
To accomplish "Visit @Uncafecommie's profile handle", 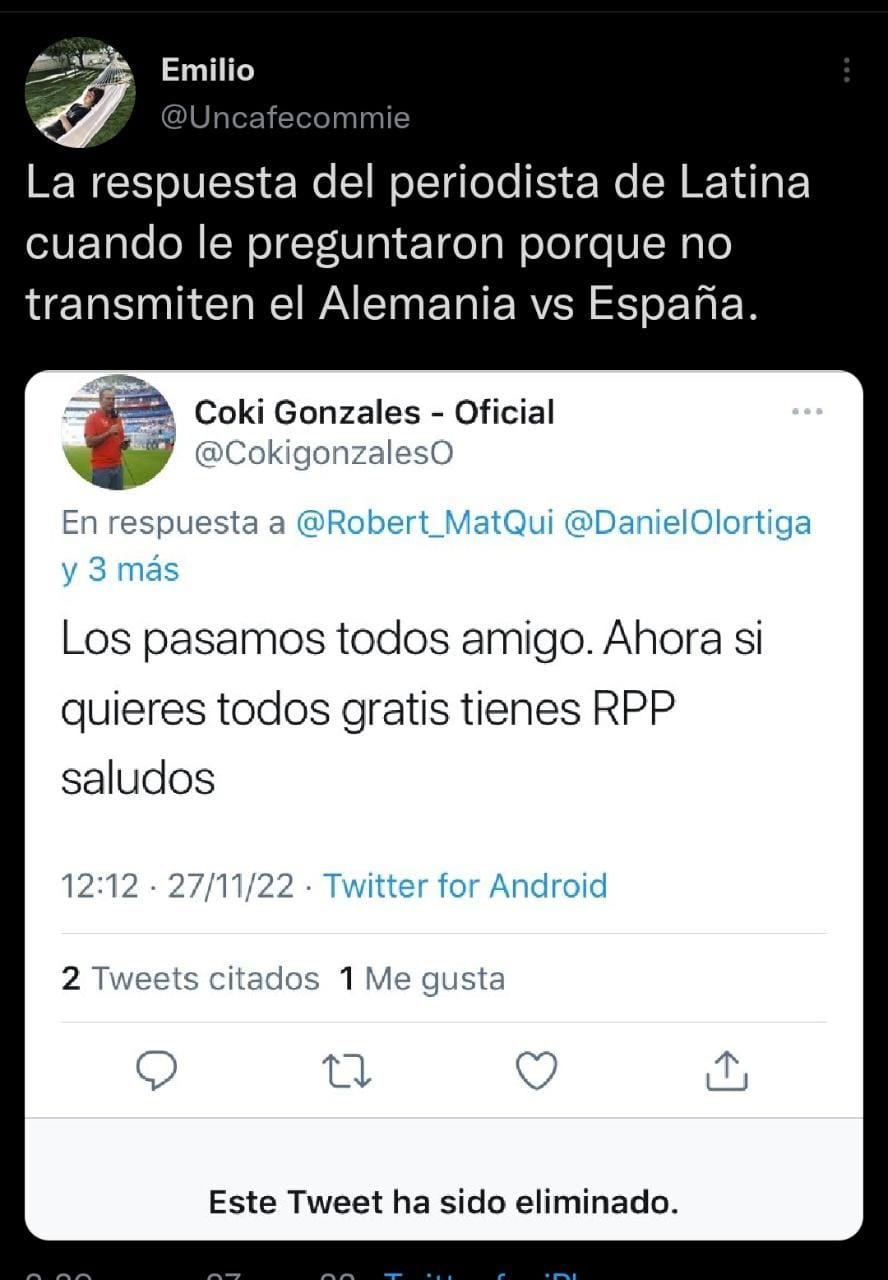I will pos(286,117).
